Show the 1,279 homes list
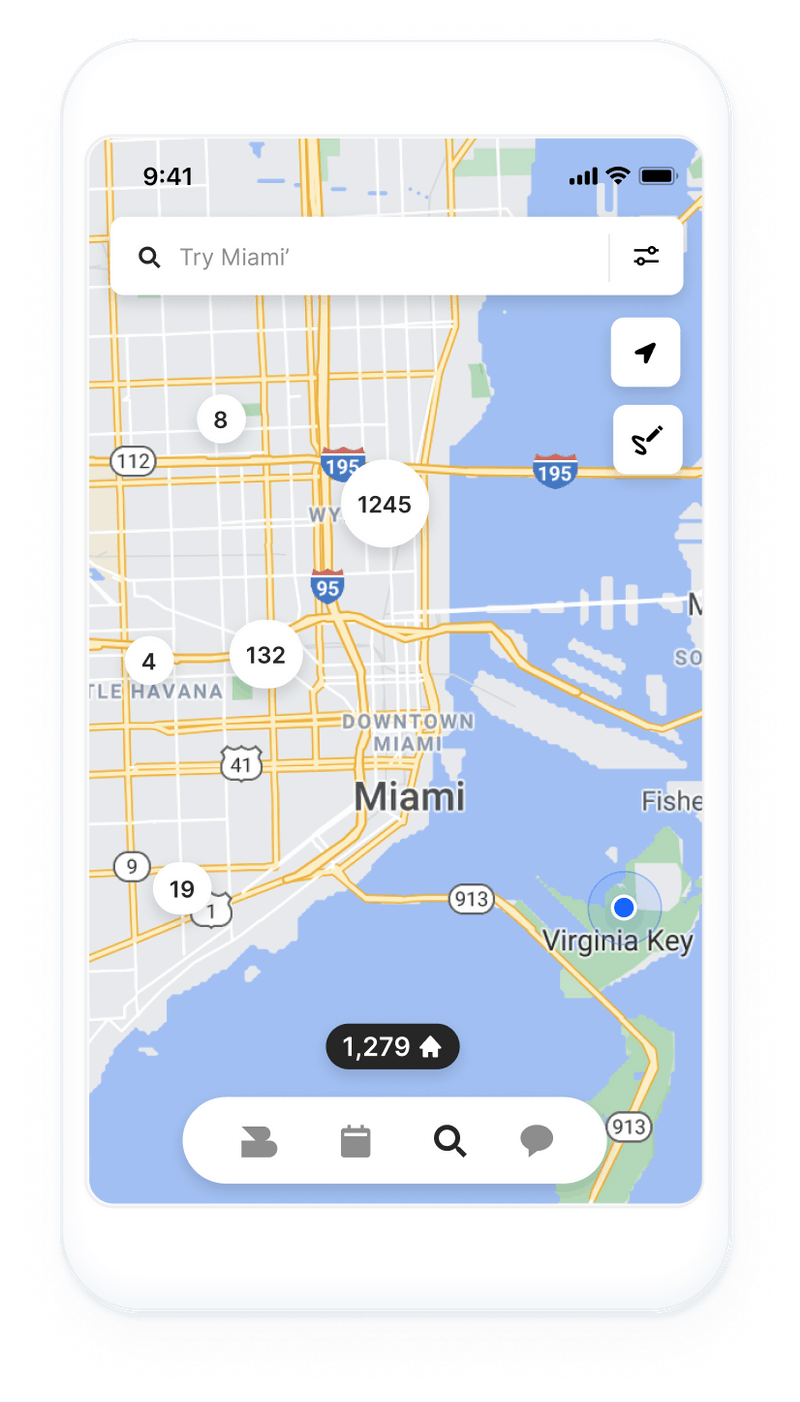800x1402 pixels. [x=392, y=1047]
